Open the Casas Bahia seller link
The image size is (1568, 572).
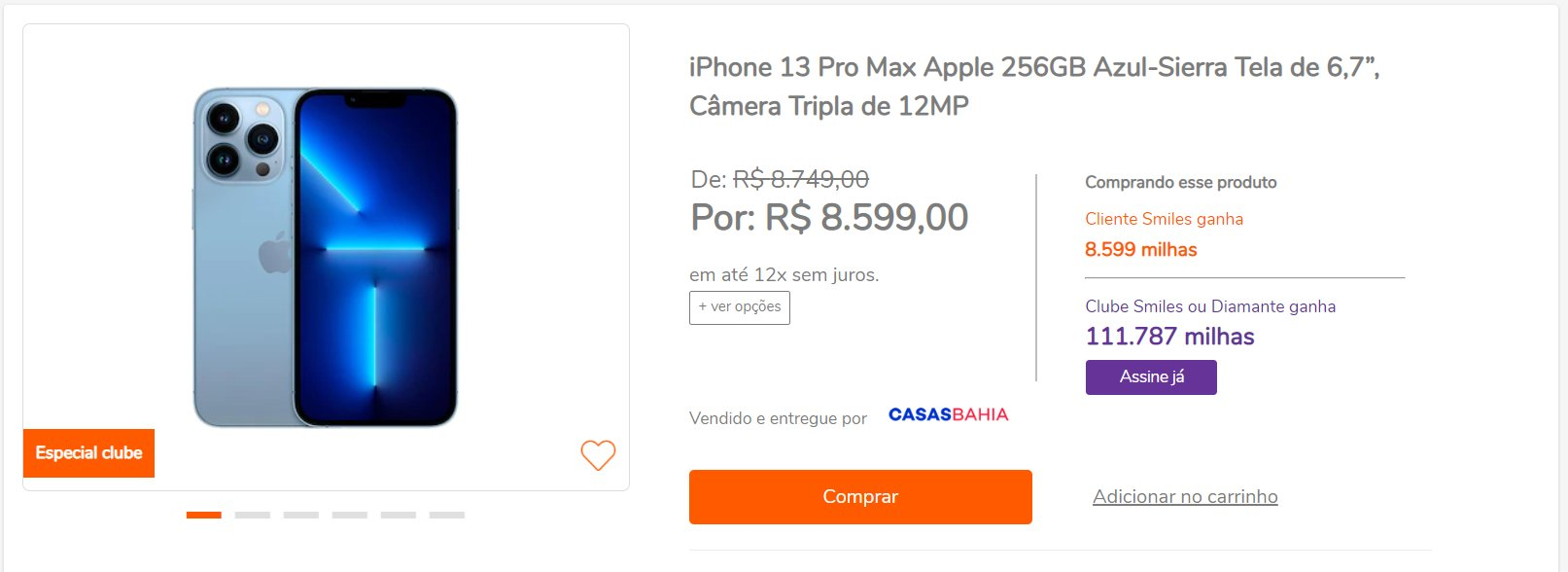[948, 415]
